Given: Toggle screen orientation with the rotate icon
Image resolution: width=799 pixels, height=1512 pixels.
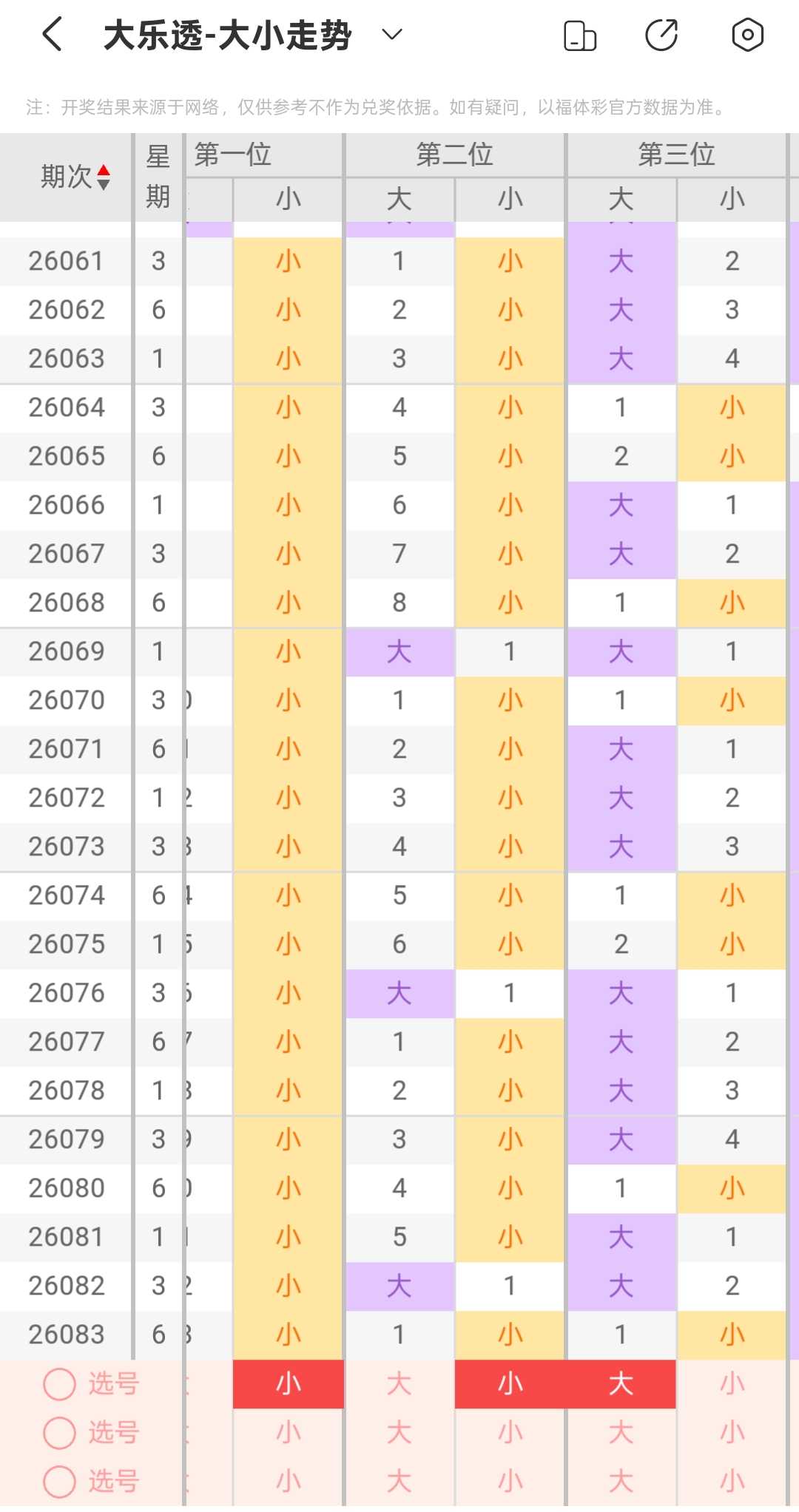Looking at the screenshot, I should (x=580, y=35).
